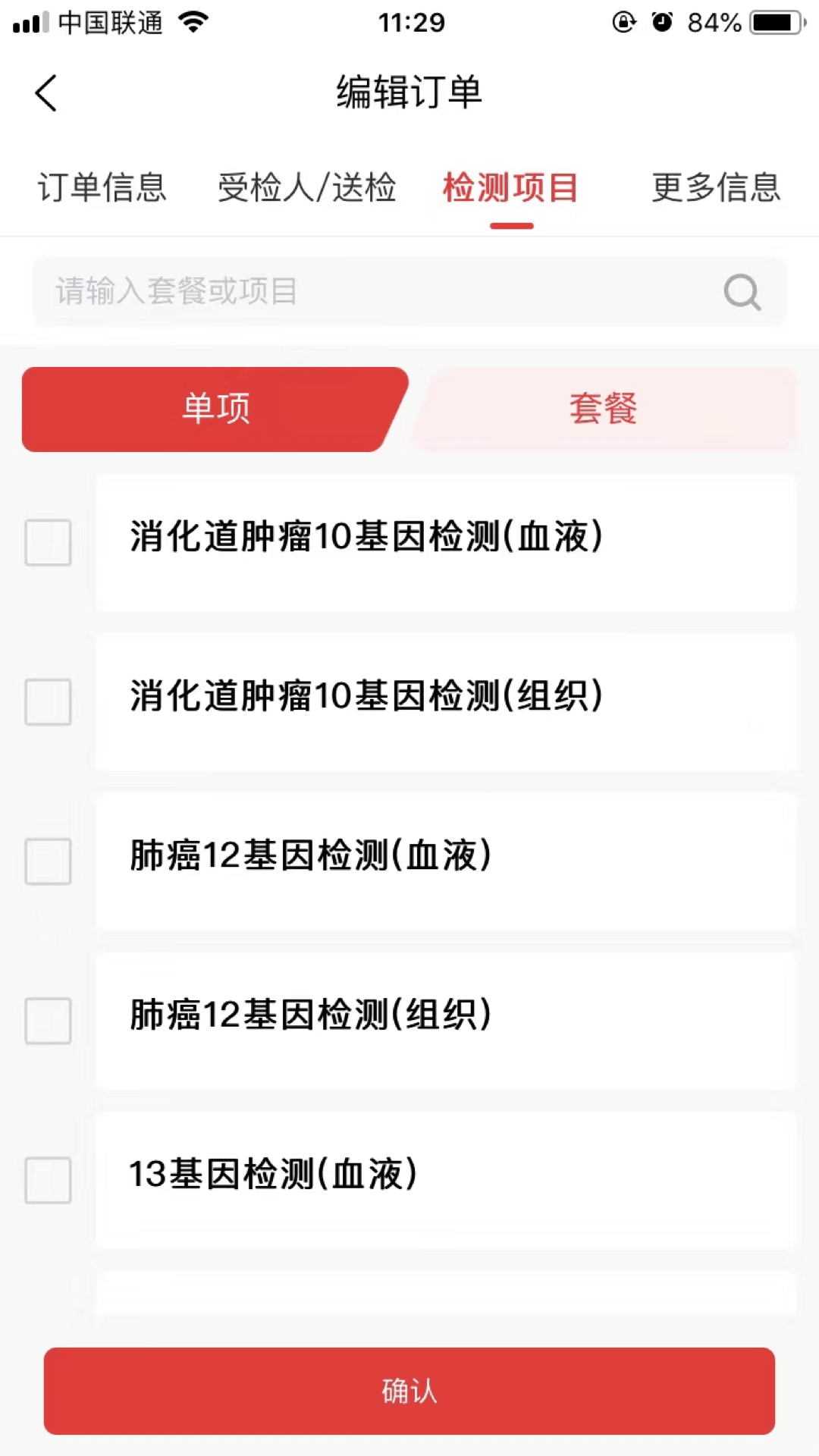Switch to the 套餐 category
Screen dimensions: 819x1456
[x=601, y=409]
